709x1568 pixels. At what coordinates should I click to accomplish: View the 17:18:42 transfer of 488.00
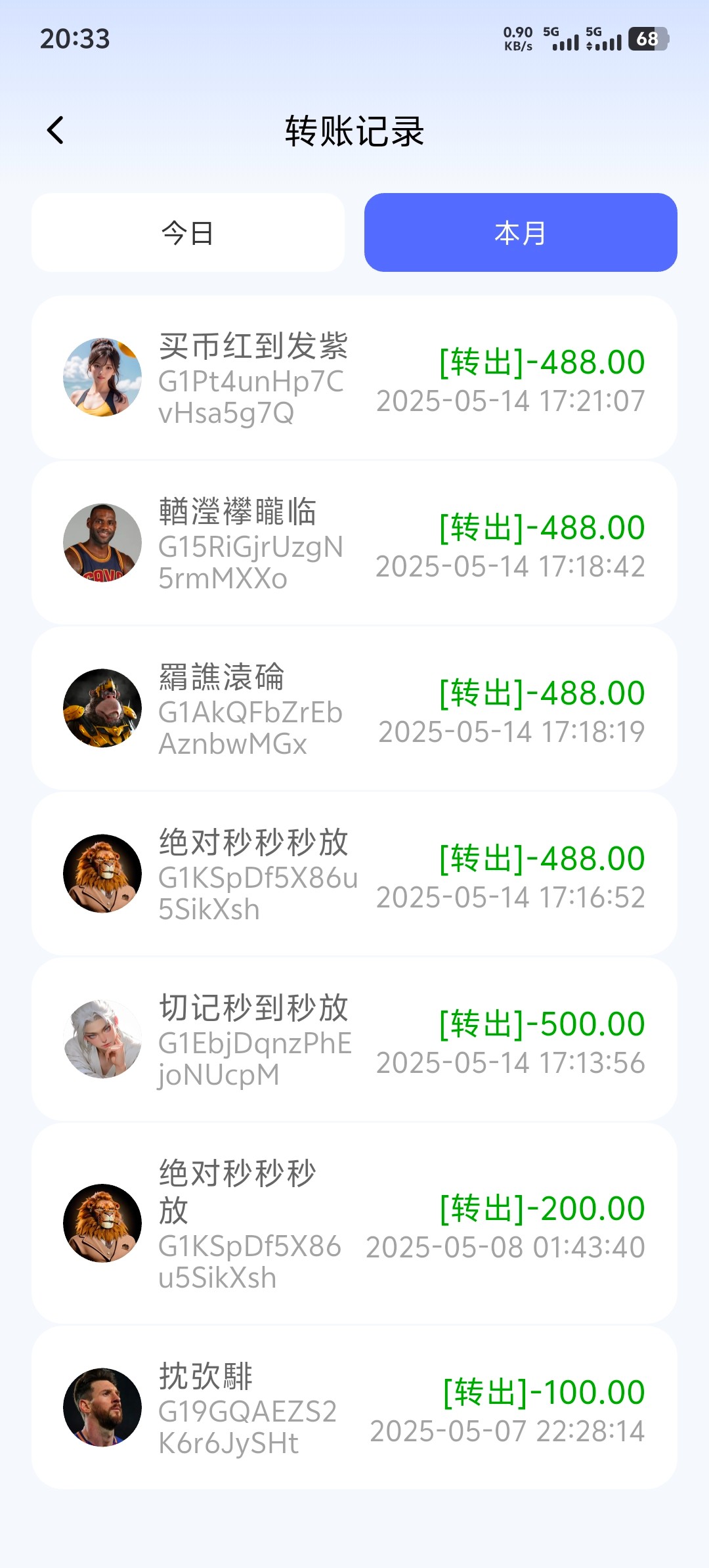coord(354,543)
